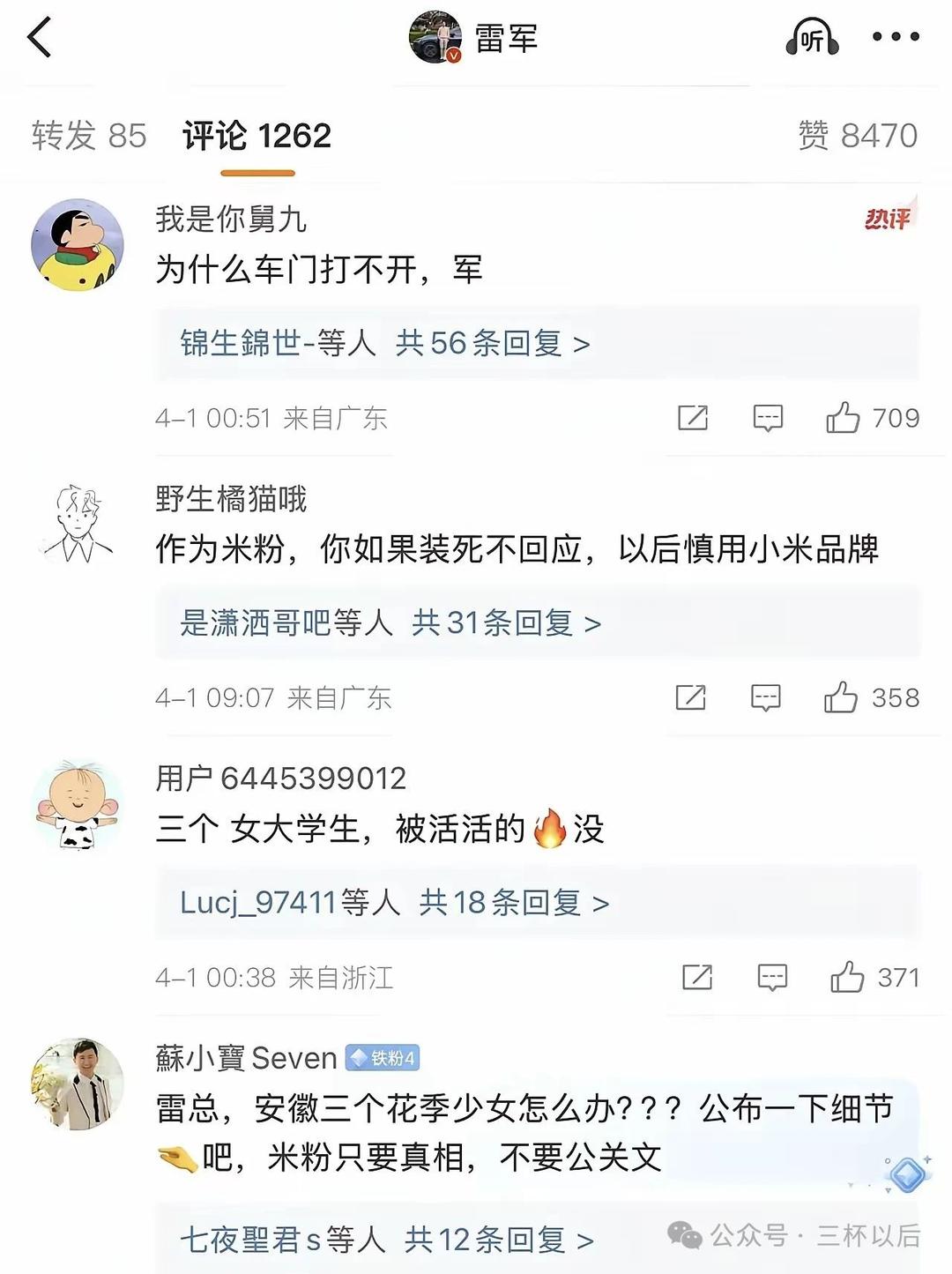Reply to 野生橘猫哦's comment

tap(765, 698)
